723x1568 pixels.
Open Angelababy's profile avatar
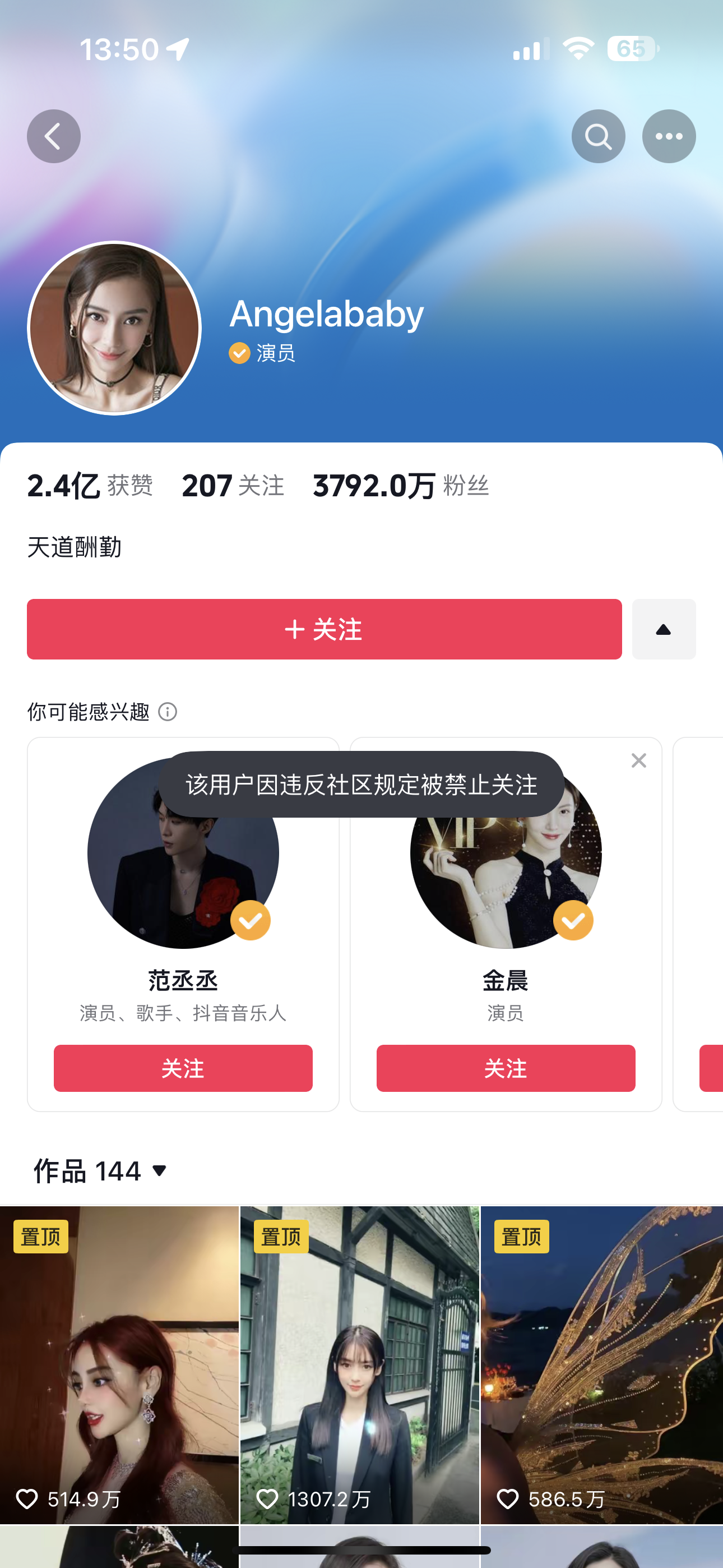[114, 328]
